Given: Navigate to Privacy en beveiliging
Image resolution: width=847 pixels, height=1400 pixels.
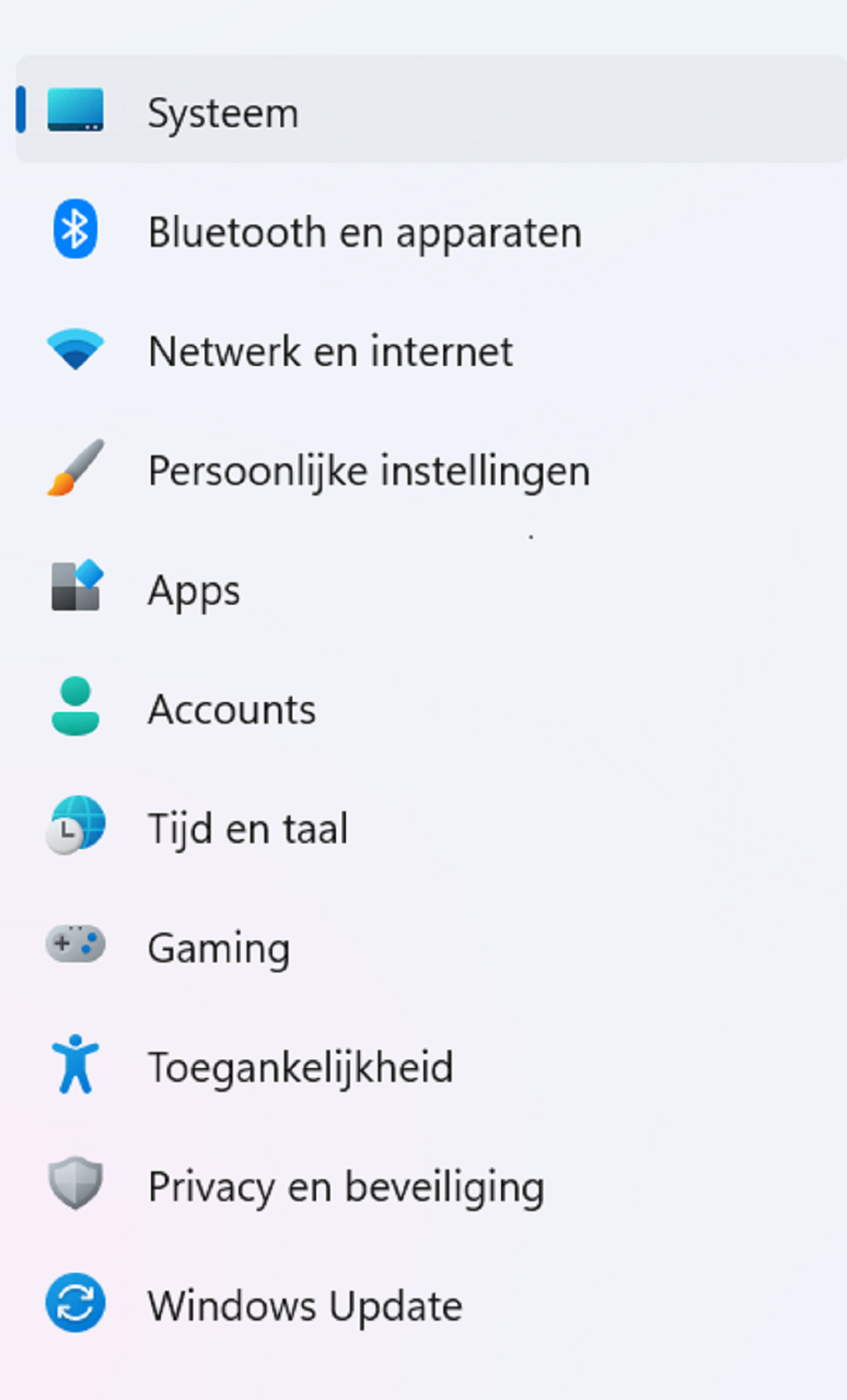Looking at the screenshot, I should pyautogui.click(x=346, y=1184).
